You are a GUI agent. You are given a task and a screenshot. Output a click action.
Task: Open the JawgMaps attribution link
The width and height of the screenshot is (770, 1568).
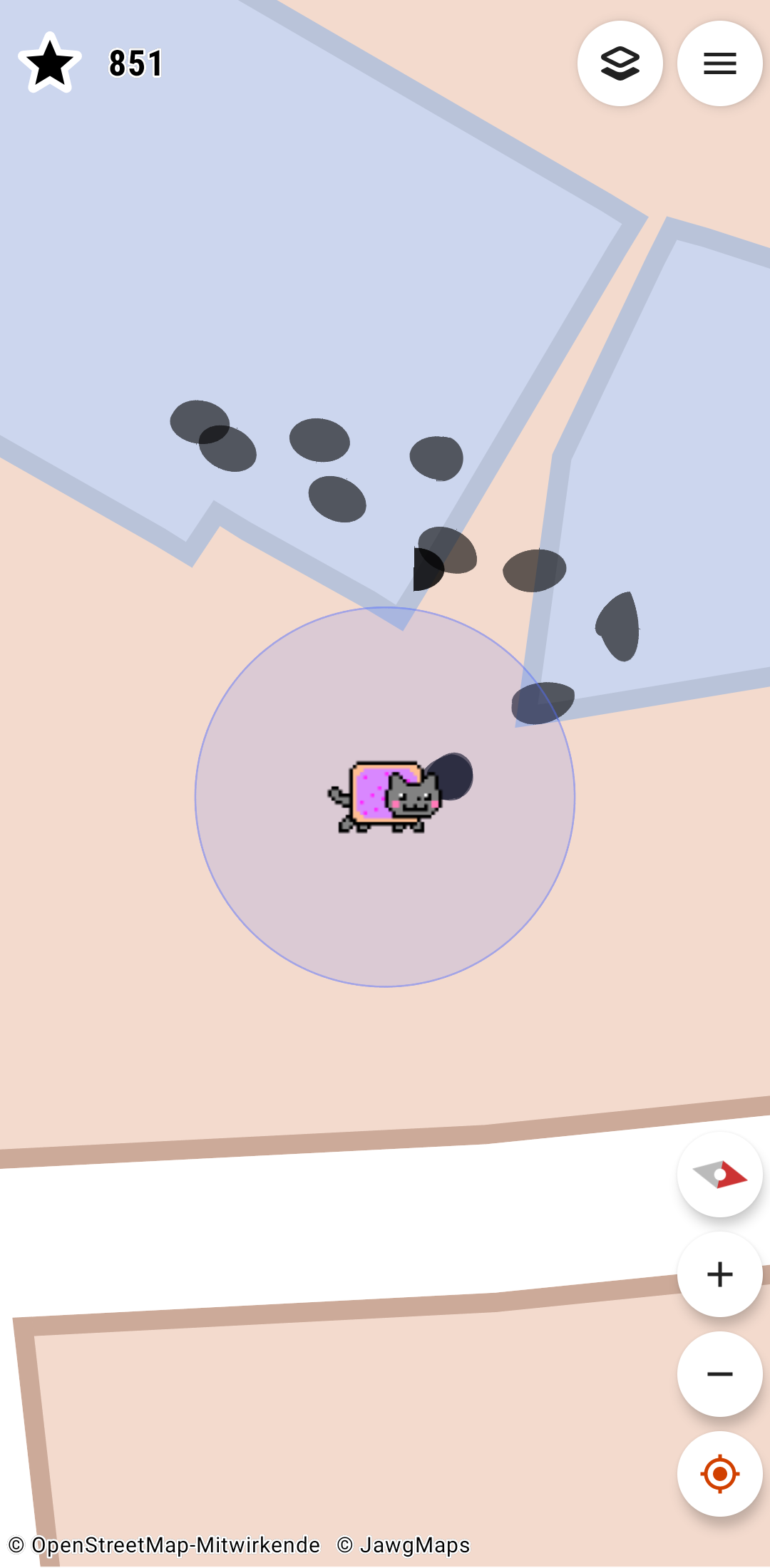[x=414, y=1545]
